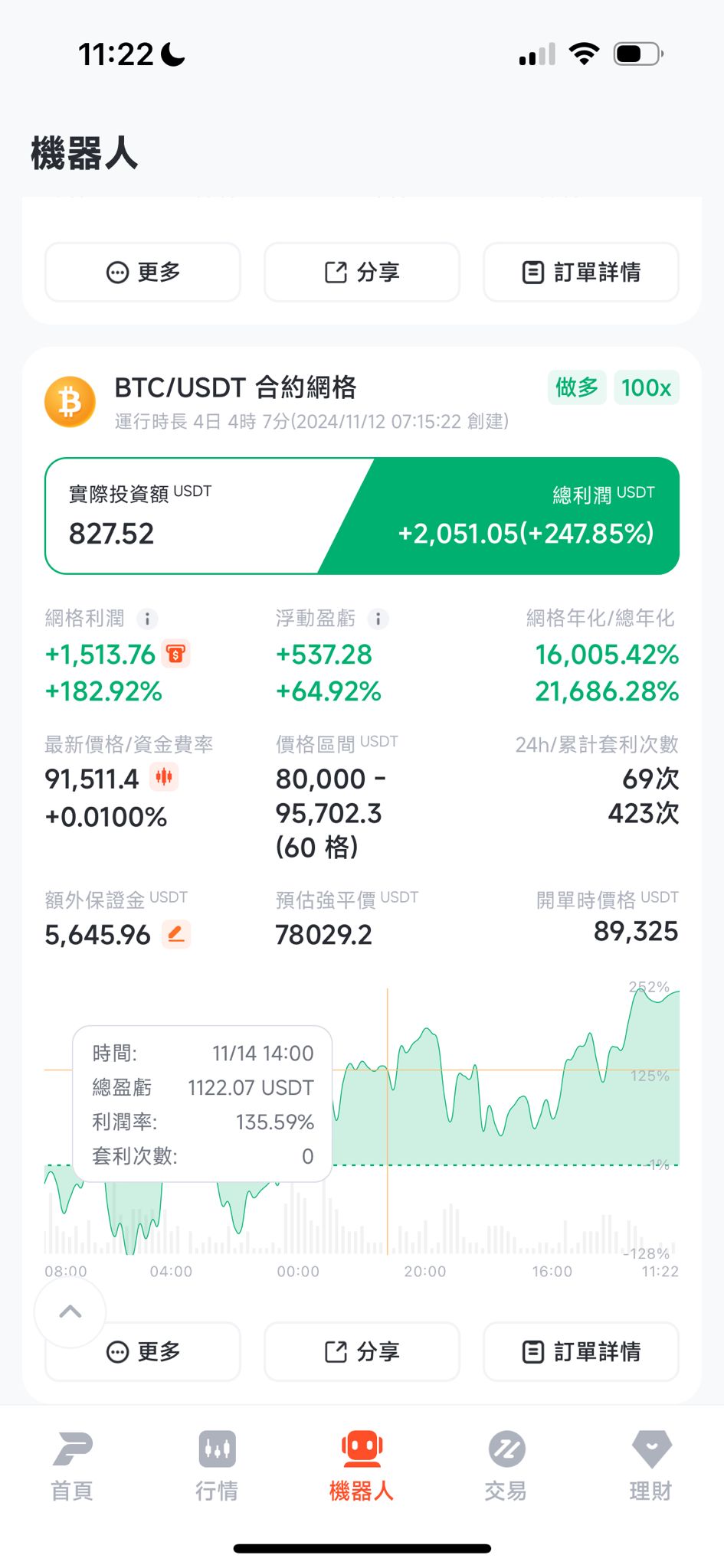Edit the 額外保證金 amount

175,935
